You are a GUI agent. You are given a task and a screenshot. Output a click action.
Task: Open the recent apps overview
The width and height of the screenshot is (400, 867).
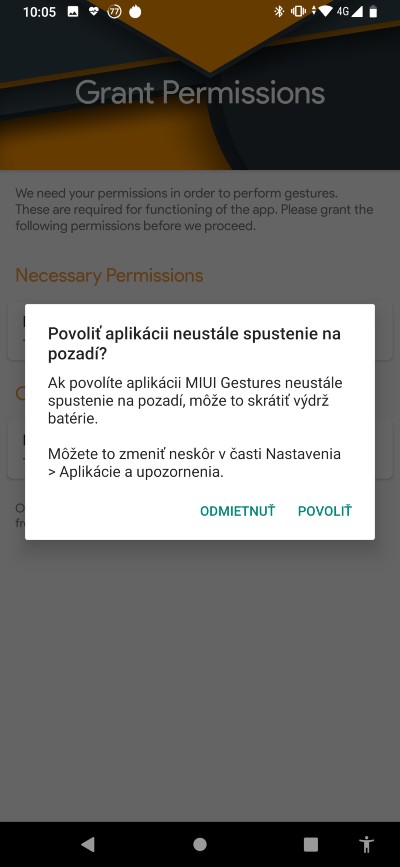coord(311,844)
